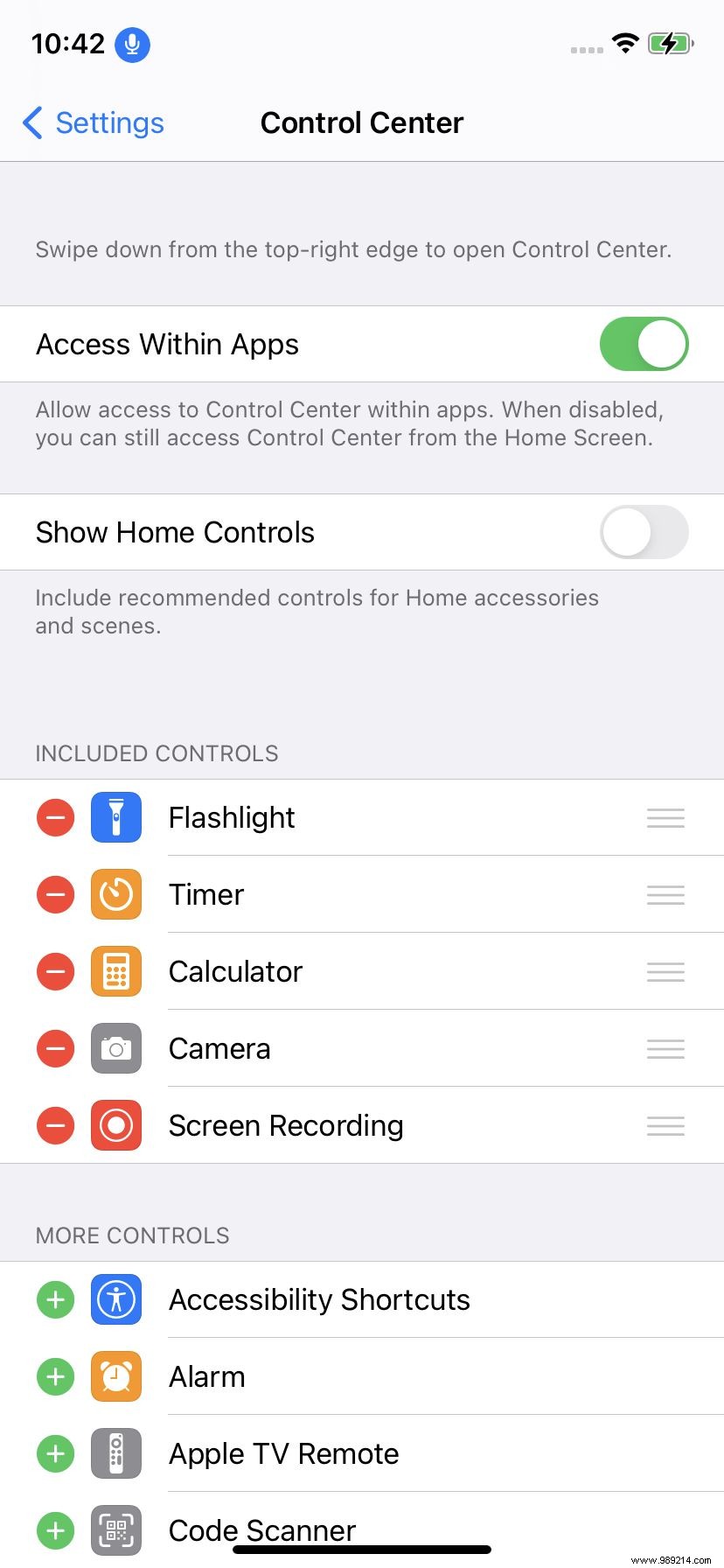Open the Calculator control icon

pos(115,971)
